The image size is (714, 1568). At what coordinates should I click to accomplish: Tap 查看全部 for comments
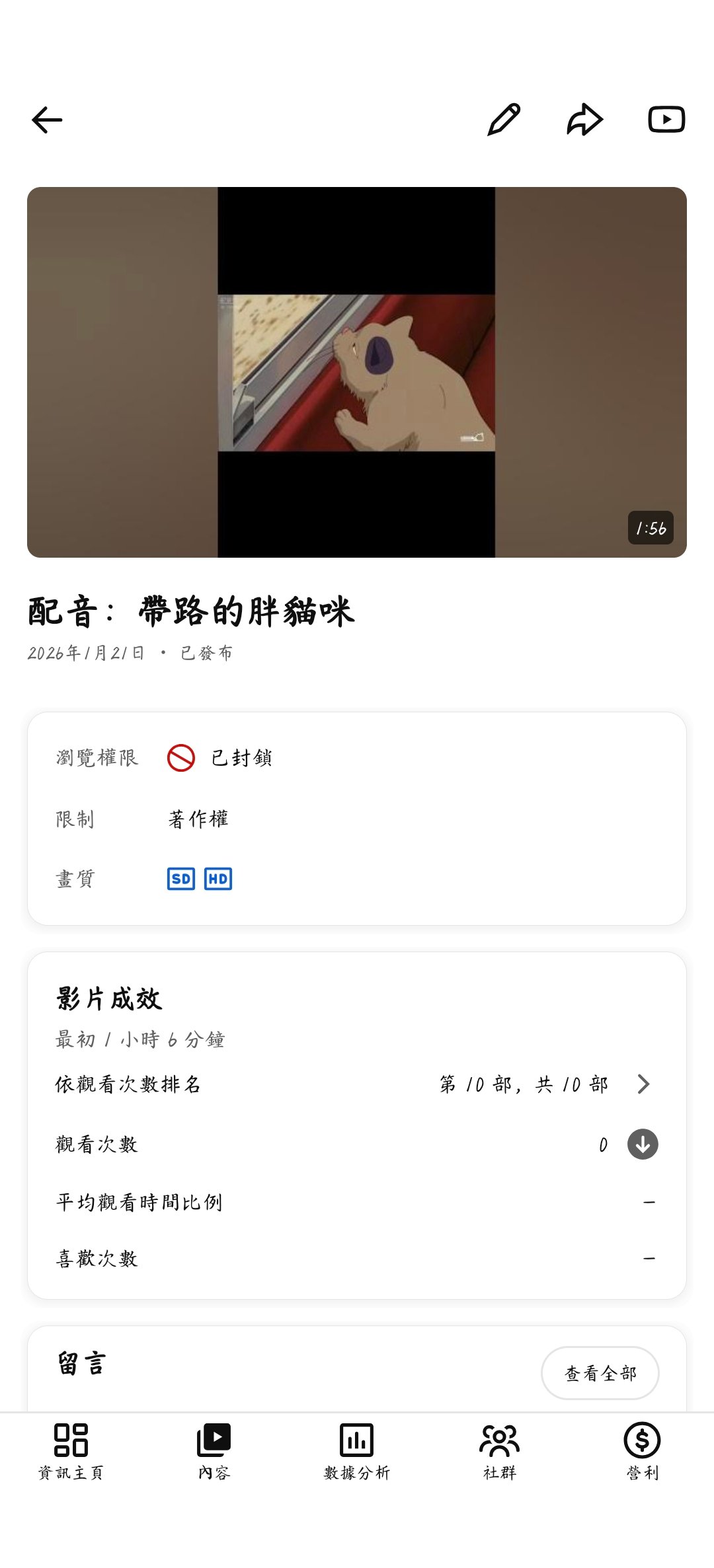(x=600, y=1373)
